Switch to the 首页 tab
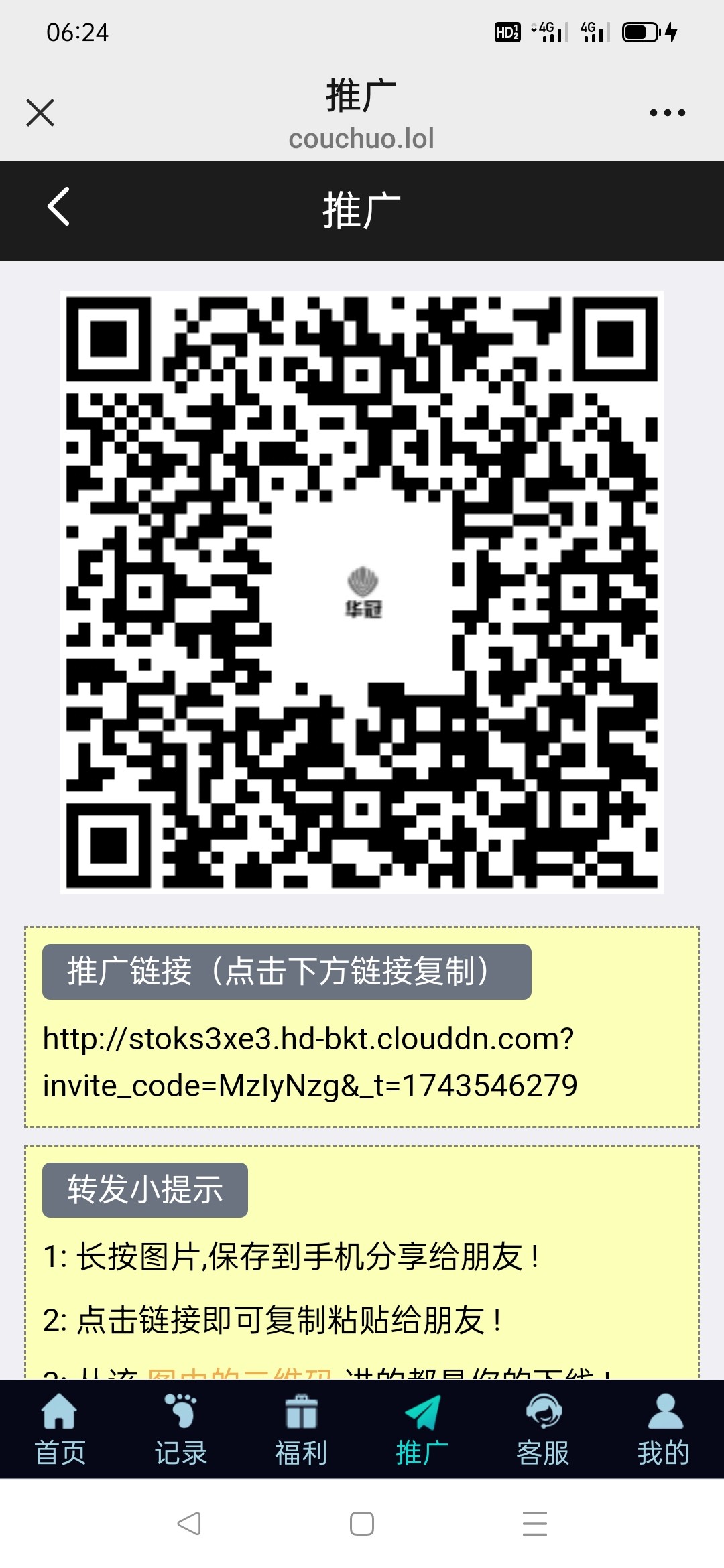724x1568 pixels. (x=60, y=1430)
